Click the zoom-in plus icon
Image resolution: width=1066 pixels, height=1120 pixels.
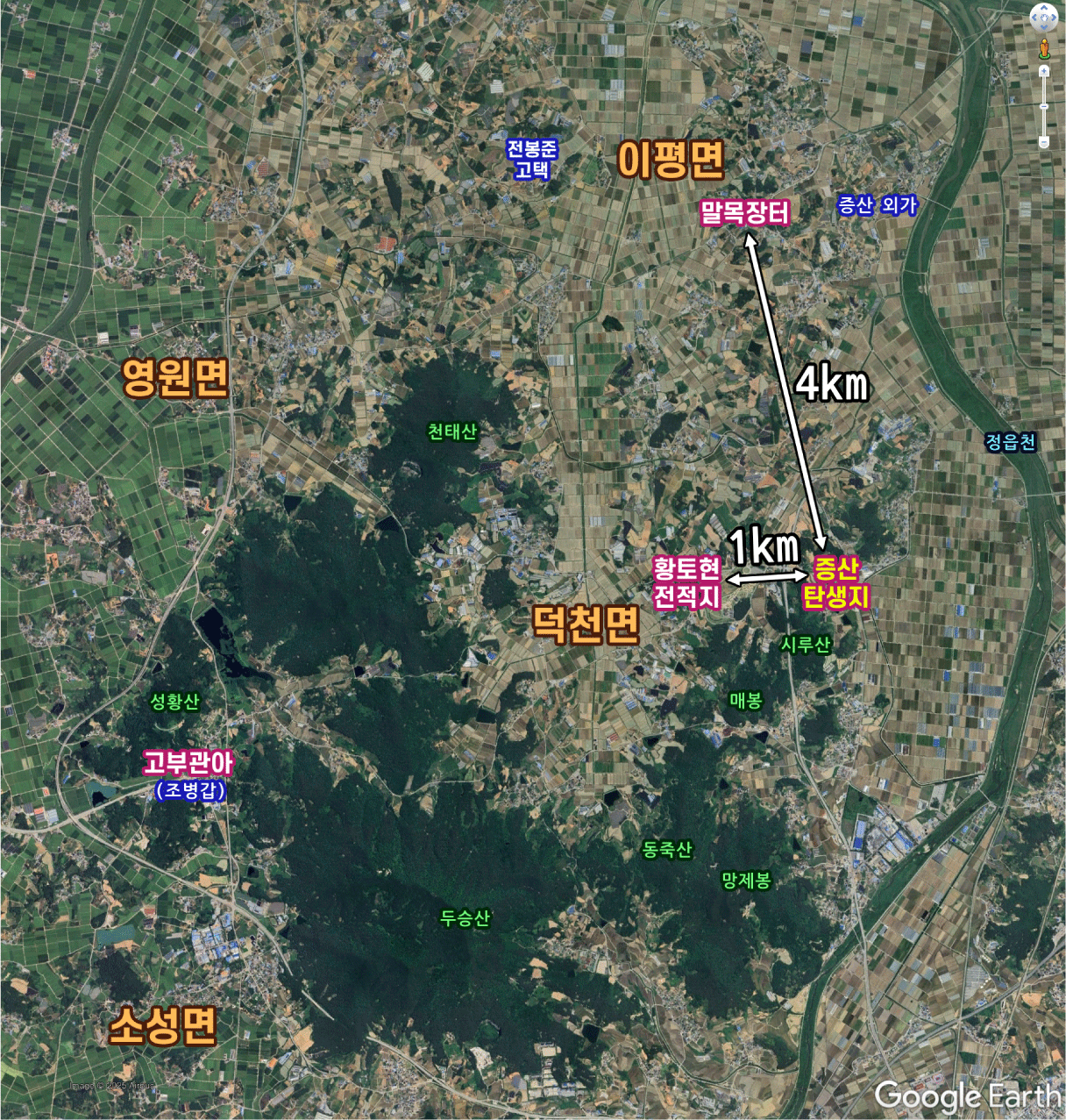[x=1044, y=71]
